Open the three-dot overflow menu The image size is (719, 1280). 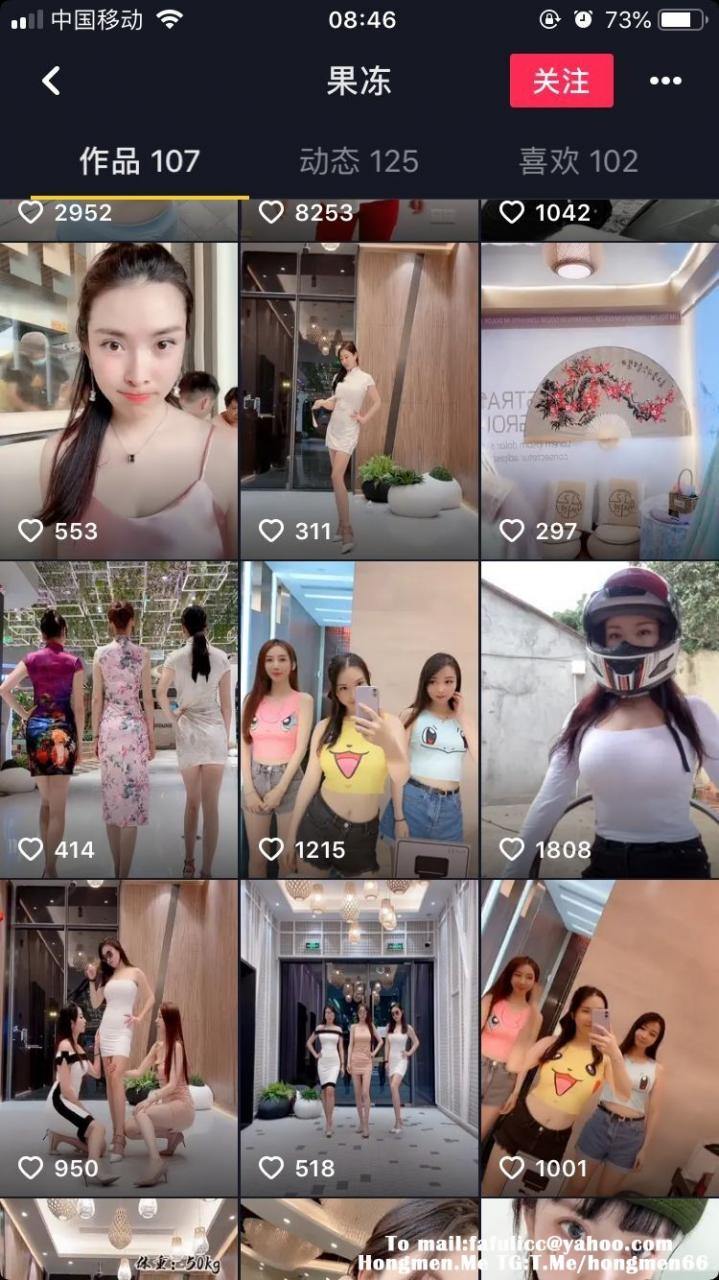pyautogui.click(x=665, y=81)
